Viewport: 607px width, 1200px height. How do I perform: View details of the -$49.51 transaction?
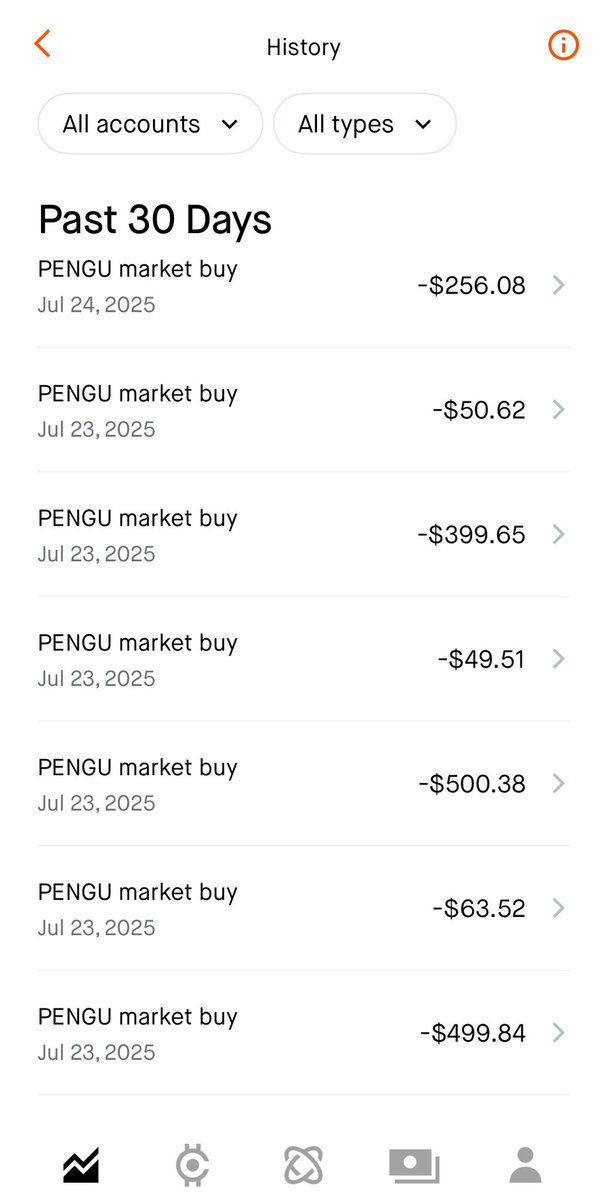tap(303, 659)
